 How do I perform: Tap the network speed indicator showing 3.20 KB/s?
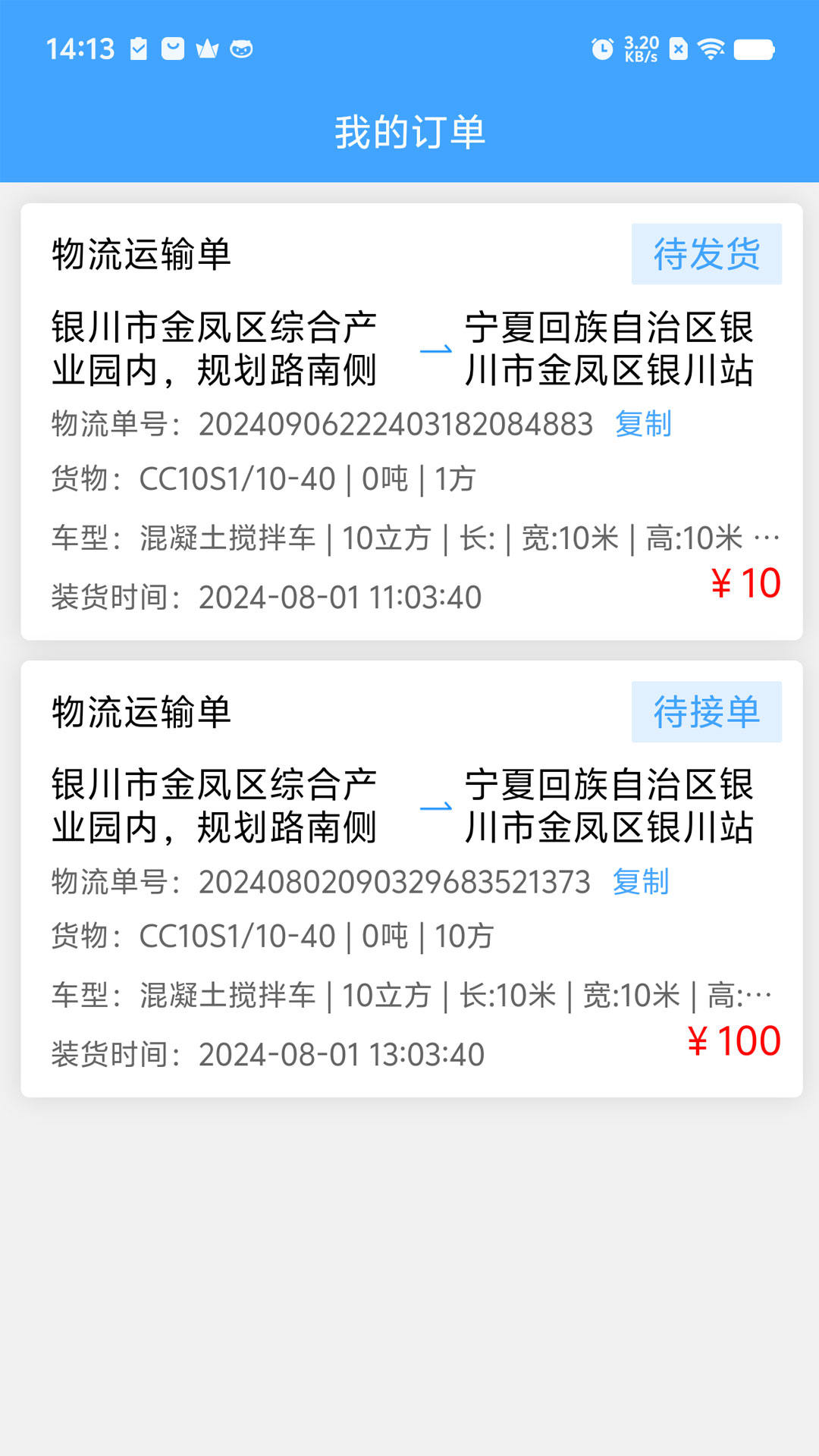[641, 48]
